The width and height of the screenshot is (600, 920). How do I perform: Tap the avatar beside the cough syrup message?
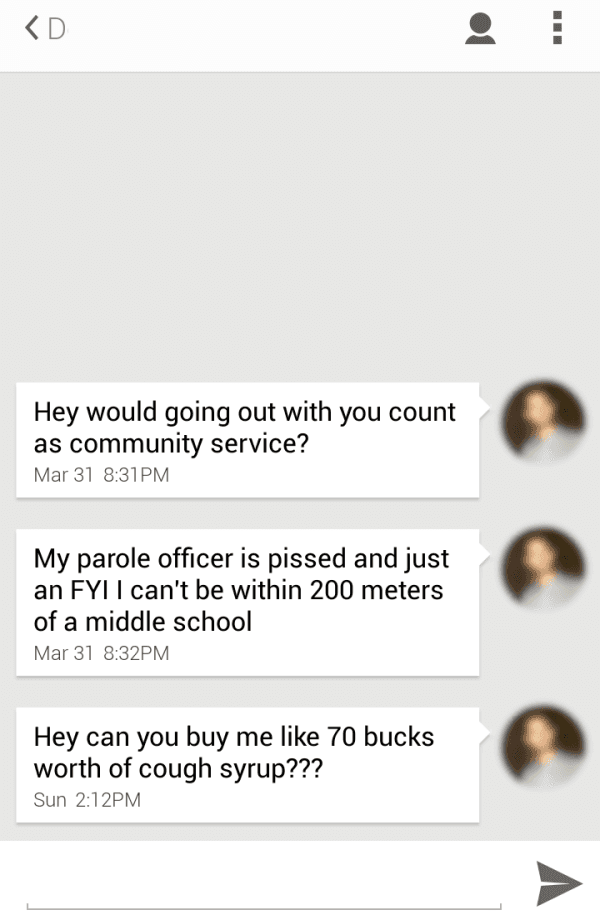543,747
